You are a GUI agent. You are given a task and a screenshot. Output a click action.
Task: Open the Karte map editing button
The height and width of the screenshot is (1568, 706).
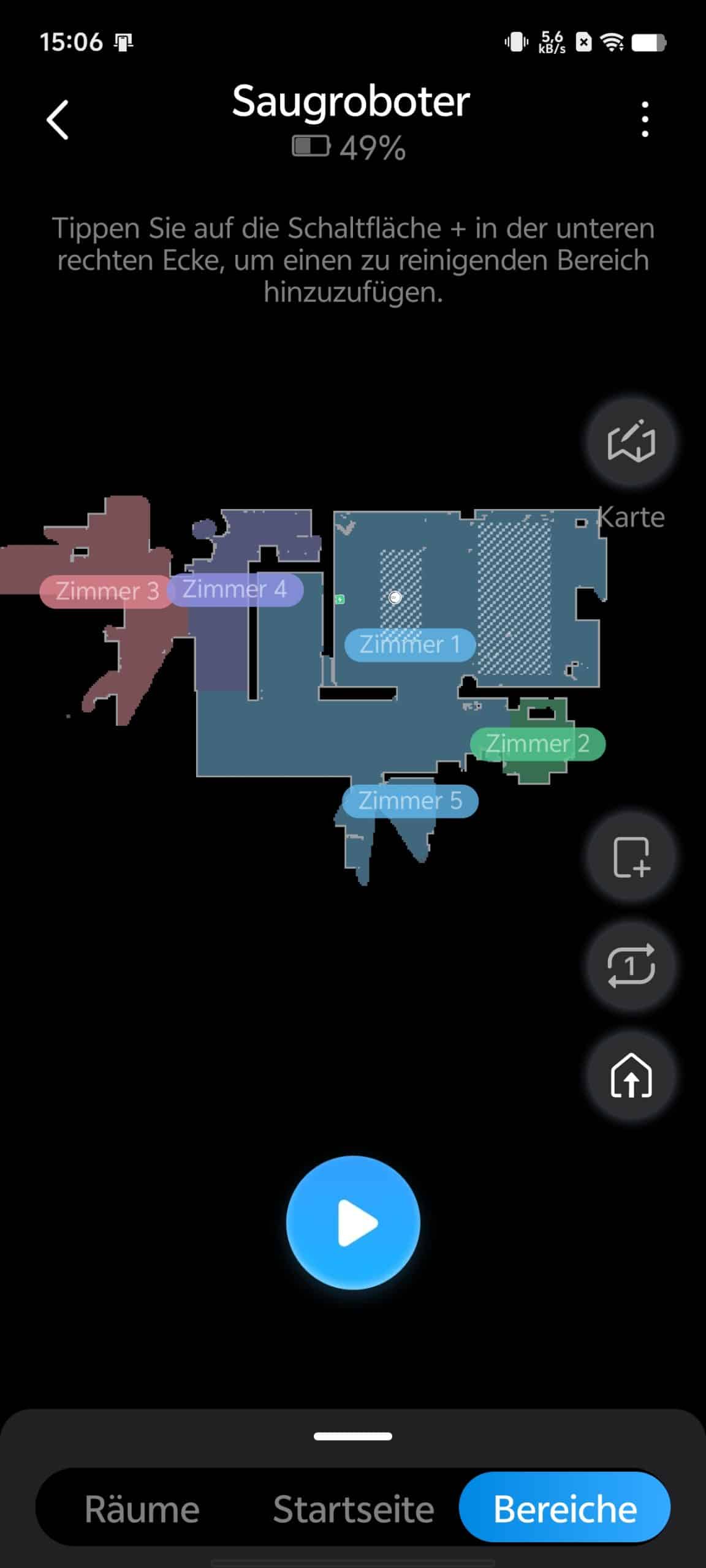(631, 442)
